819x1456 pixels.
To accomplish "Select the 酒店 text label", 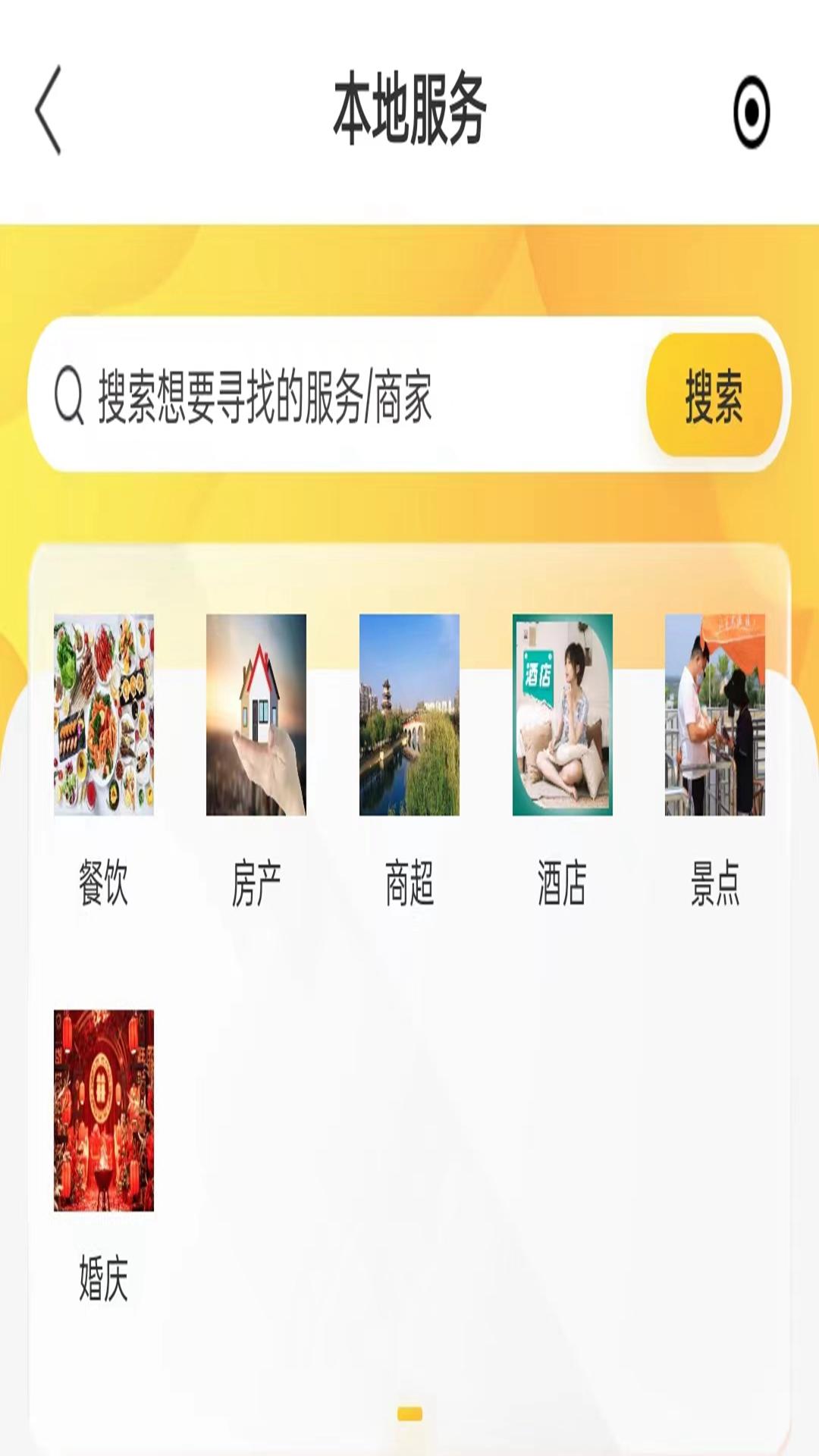I will pyautogui.click(x=561, y=881).
